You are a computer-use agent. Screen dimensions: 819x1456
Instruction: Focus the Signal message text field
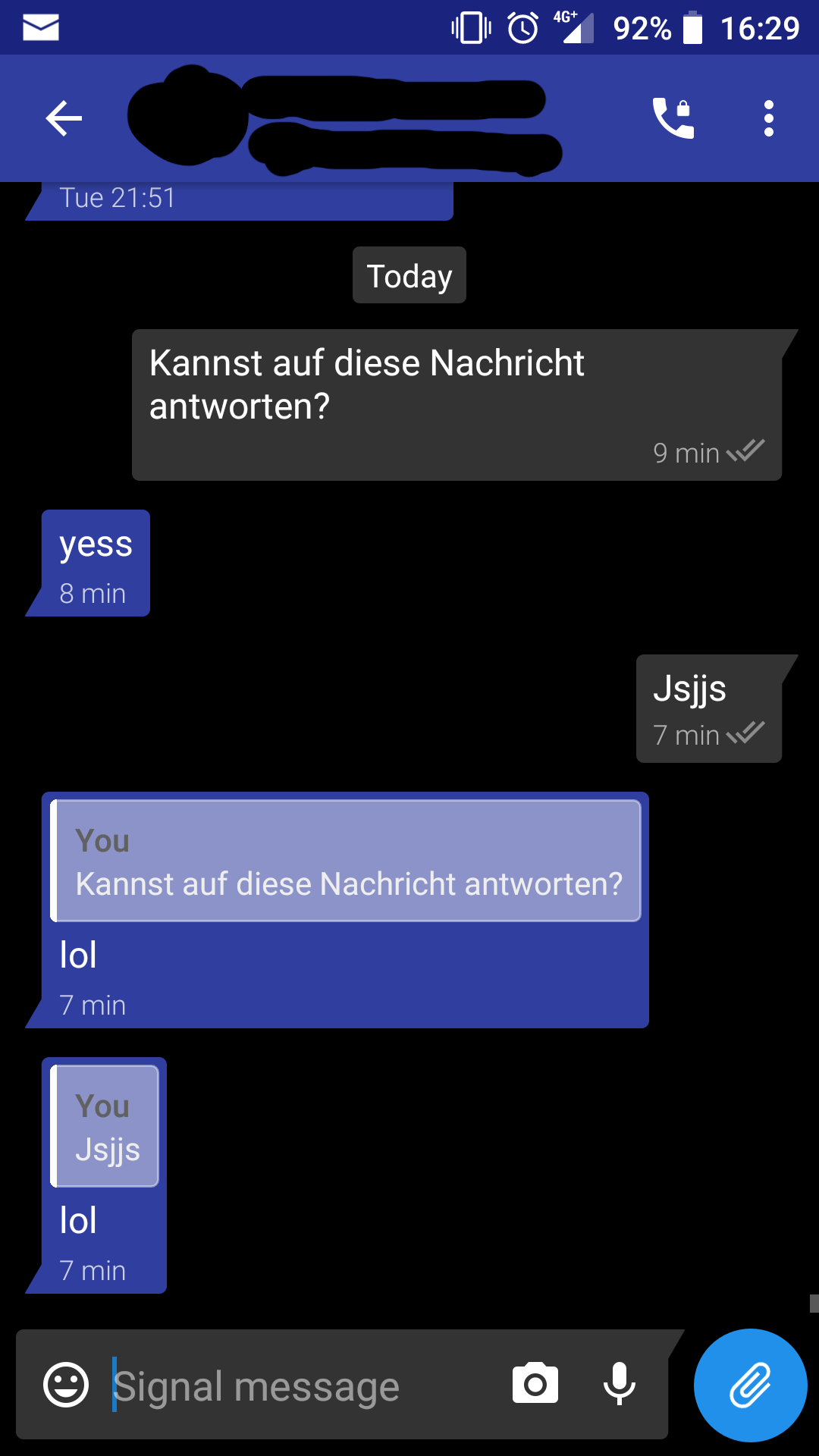click(x=303, y=1386)
